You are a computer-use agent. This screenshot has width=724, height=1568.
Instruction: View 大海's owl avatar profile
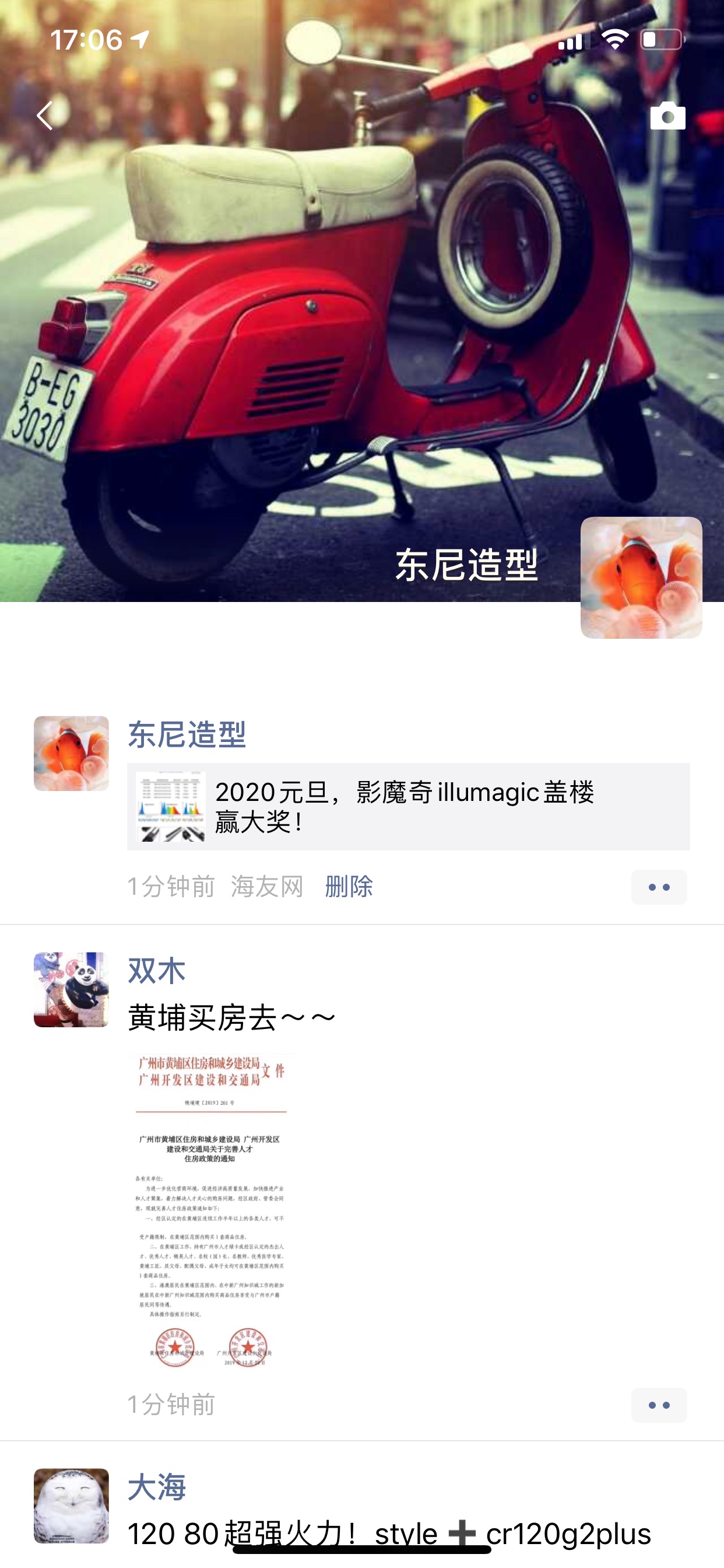[x=71, y=1506]
